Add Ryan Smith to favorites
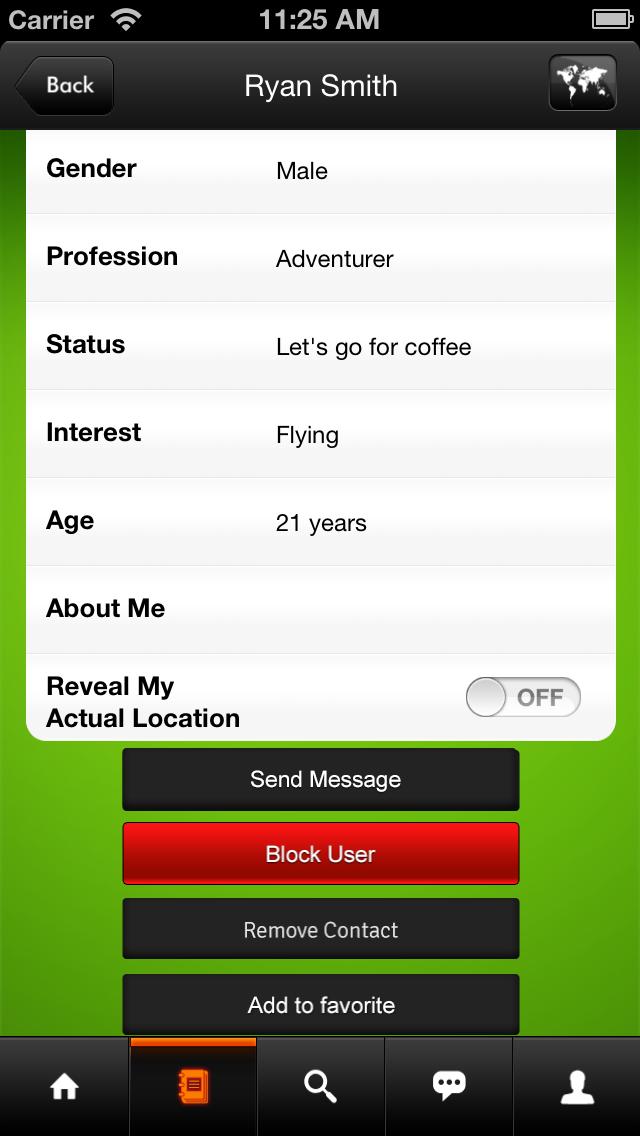640x1136 pixels. tap(321, 1005)
